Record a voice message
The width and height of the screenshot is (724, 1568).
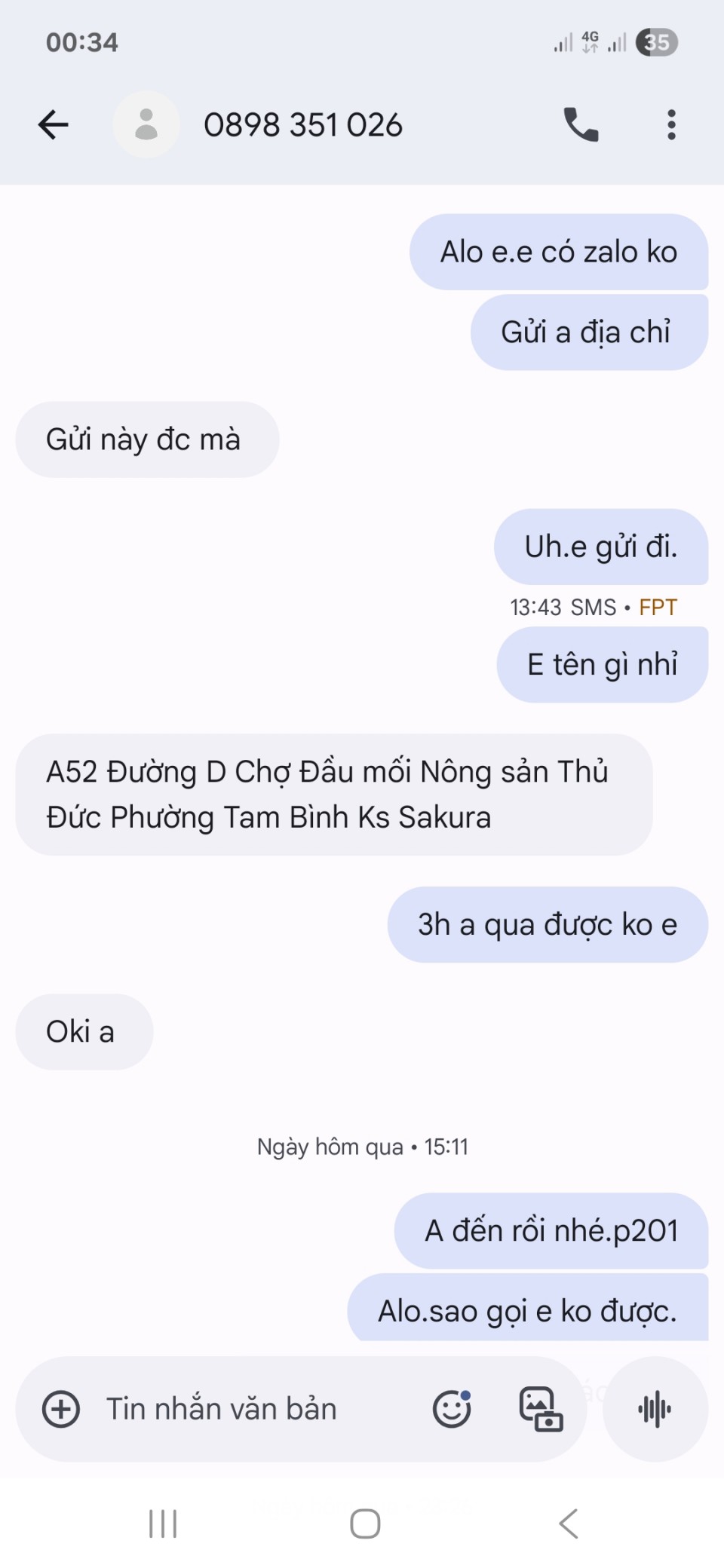point(655,1409)
